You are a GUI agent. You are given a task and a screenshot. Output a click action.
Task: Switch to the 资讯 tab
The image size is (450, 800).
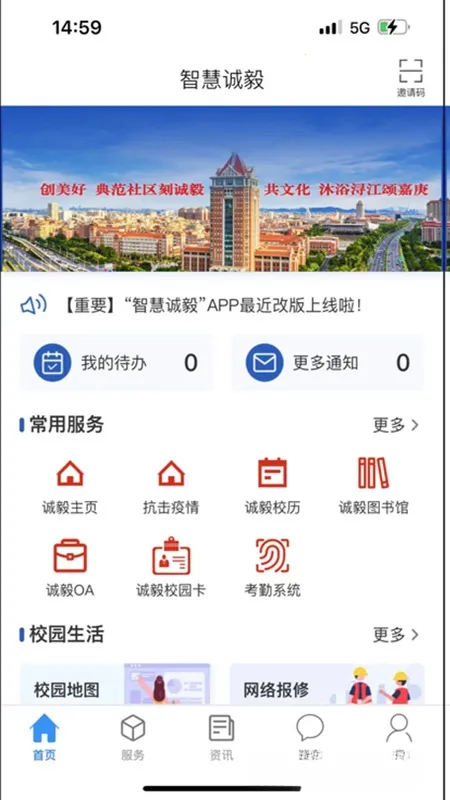(x=221, y=737)
